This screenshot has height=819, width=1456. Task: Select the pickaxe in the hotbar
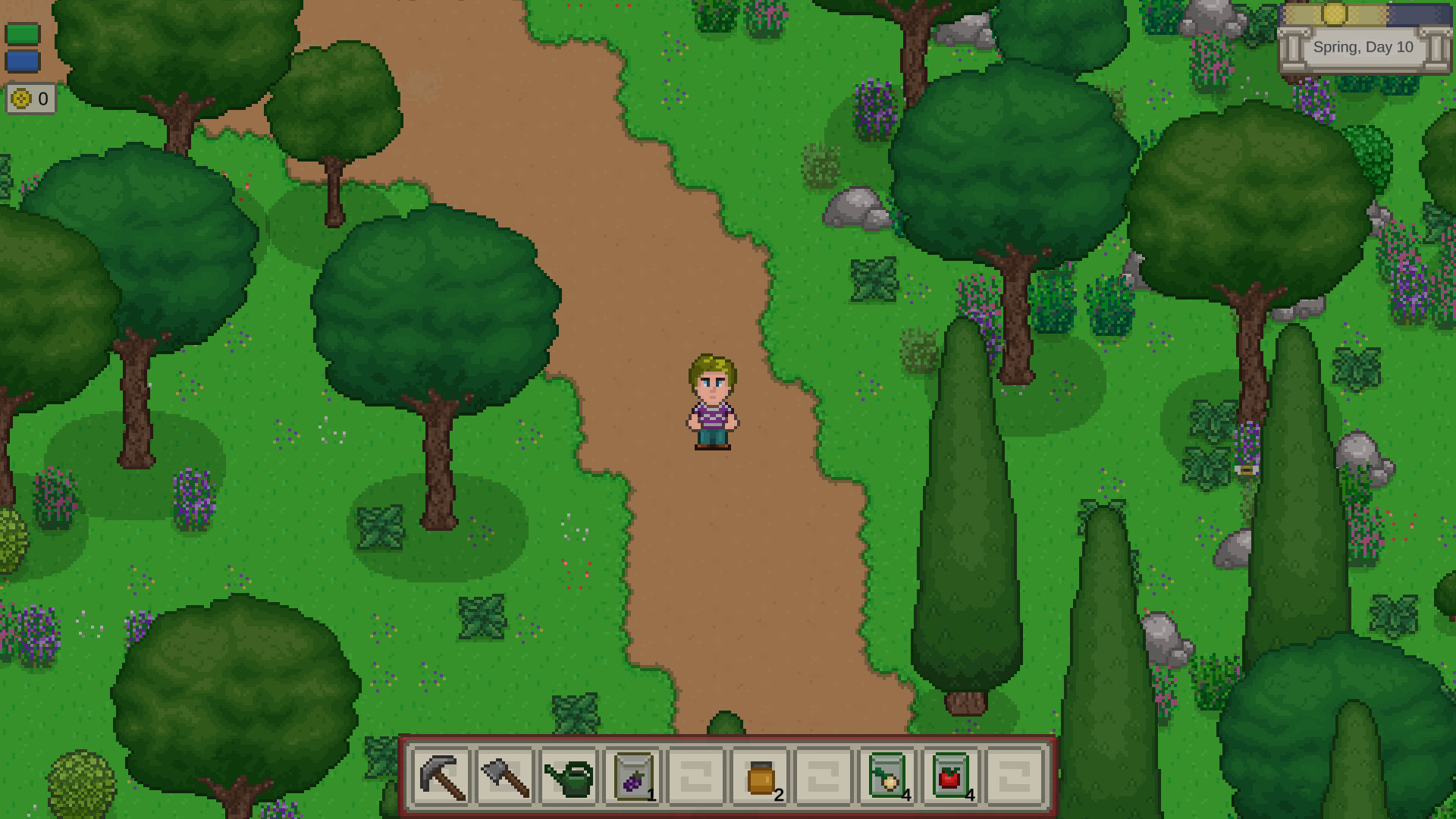[441, 777]
